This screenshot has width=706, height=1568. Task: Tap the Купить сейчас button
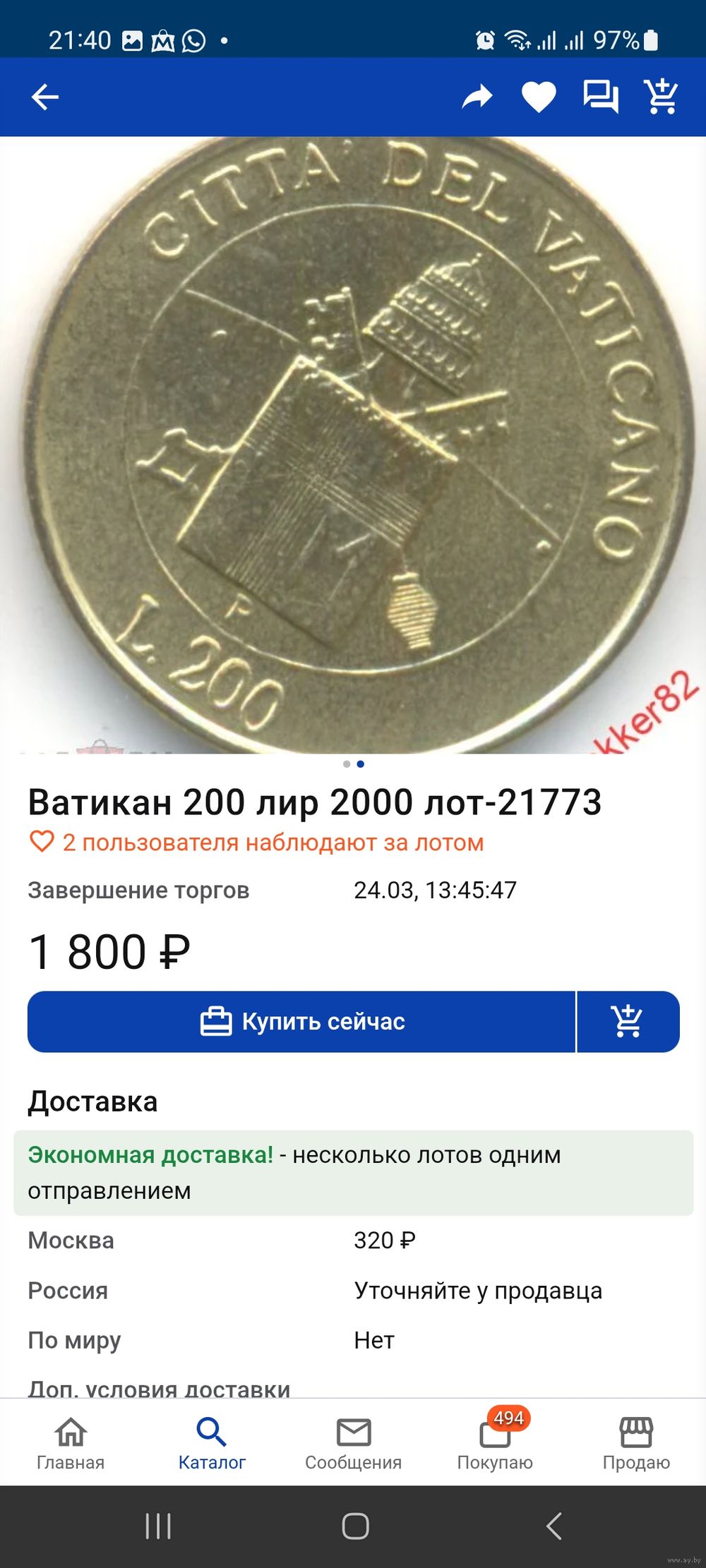click(x=301, y=1021)
